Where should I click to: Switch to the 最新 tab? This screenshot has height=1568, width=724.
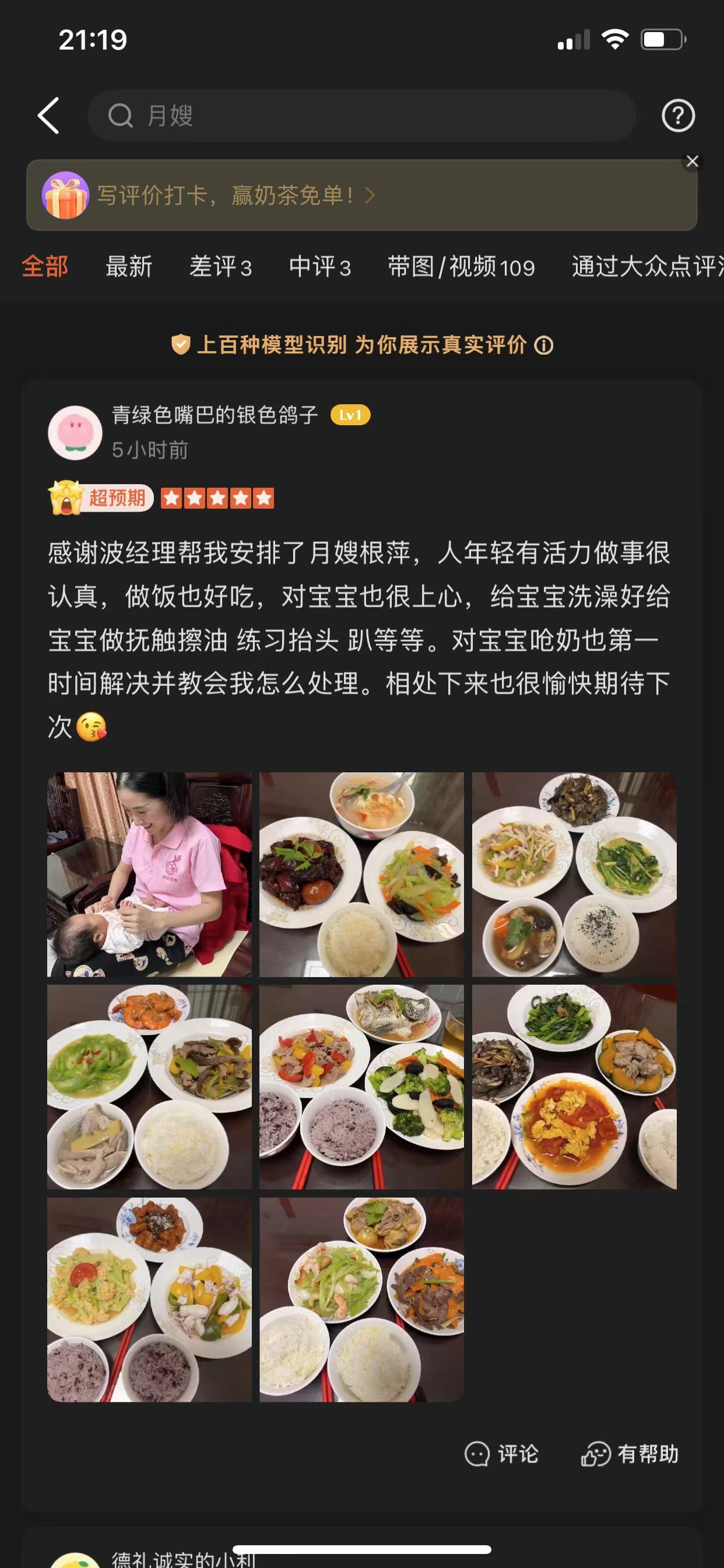128,267
